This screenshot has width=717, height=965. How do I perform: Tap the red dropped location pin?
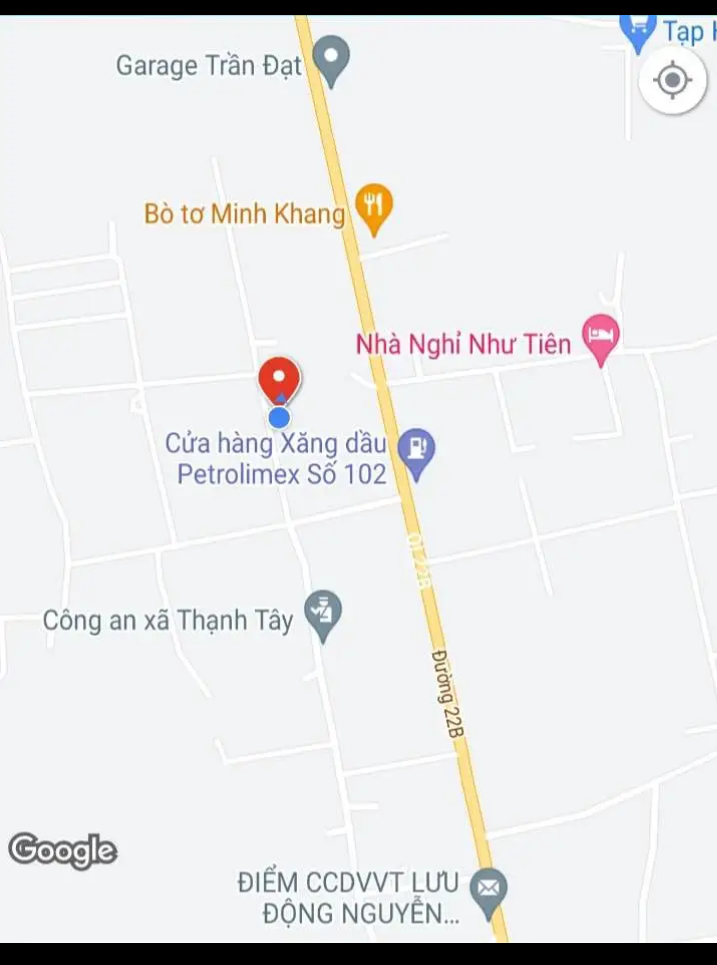click(279, 381)
